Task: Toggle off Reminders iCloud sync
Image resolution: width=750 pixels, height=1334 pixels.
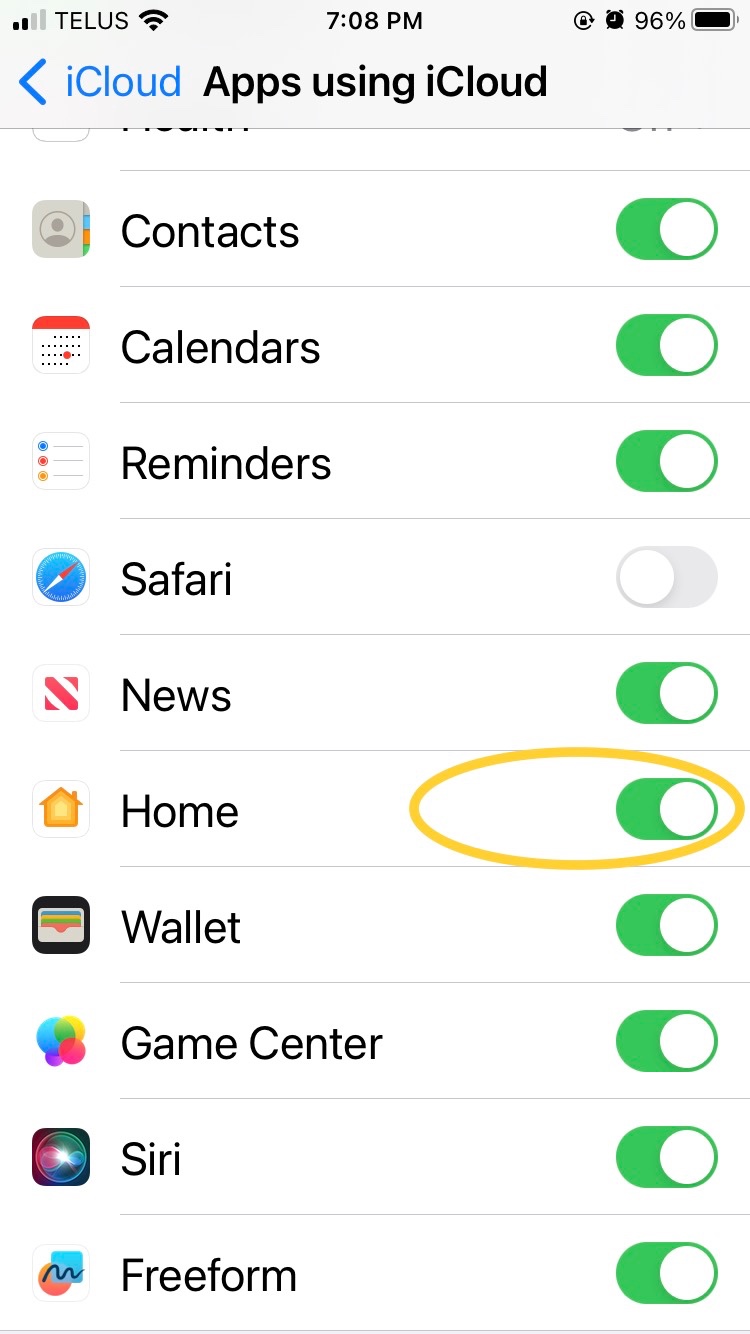Action: [666, 462]
